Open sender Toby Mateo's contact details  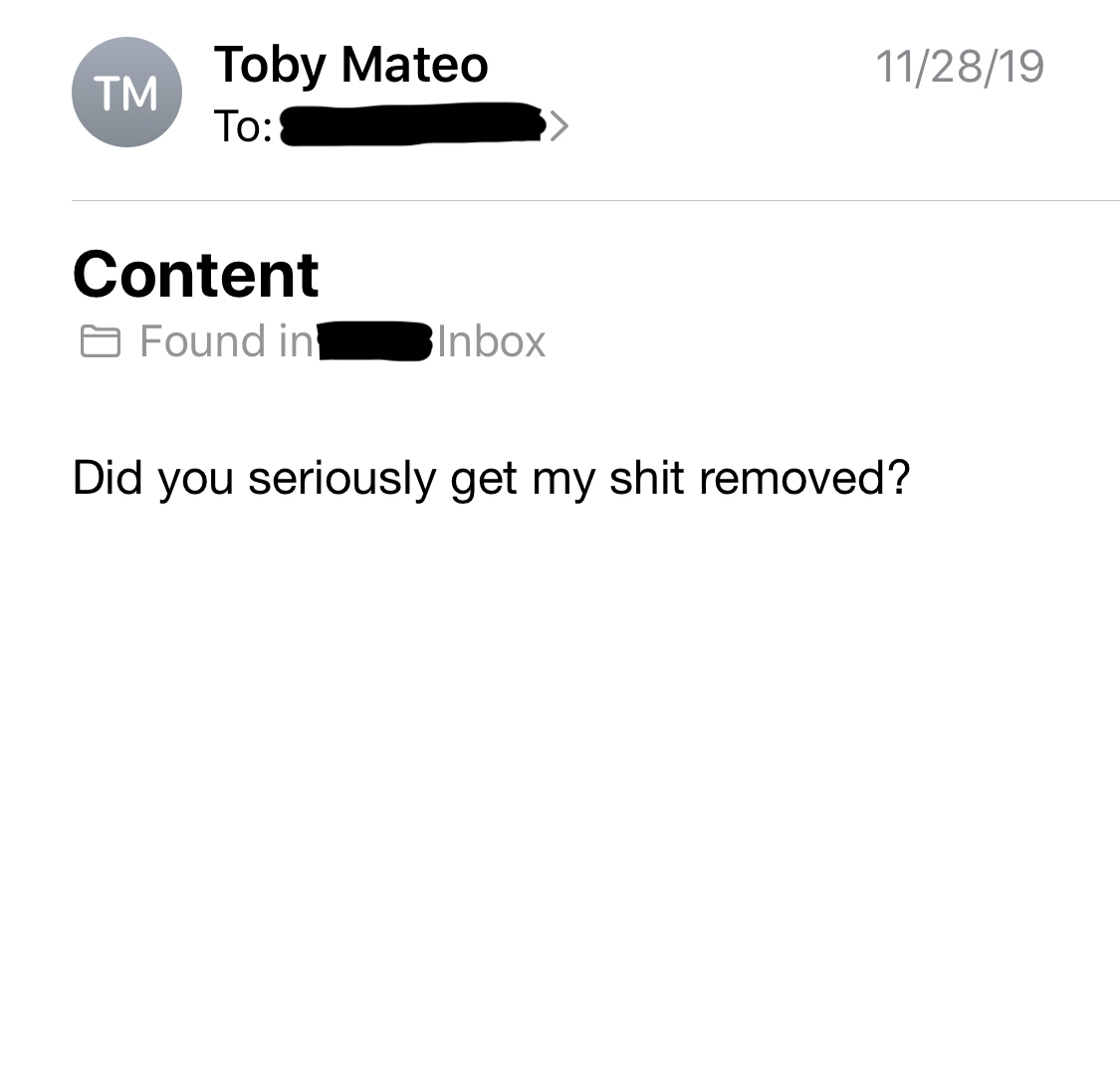(350, 65)
